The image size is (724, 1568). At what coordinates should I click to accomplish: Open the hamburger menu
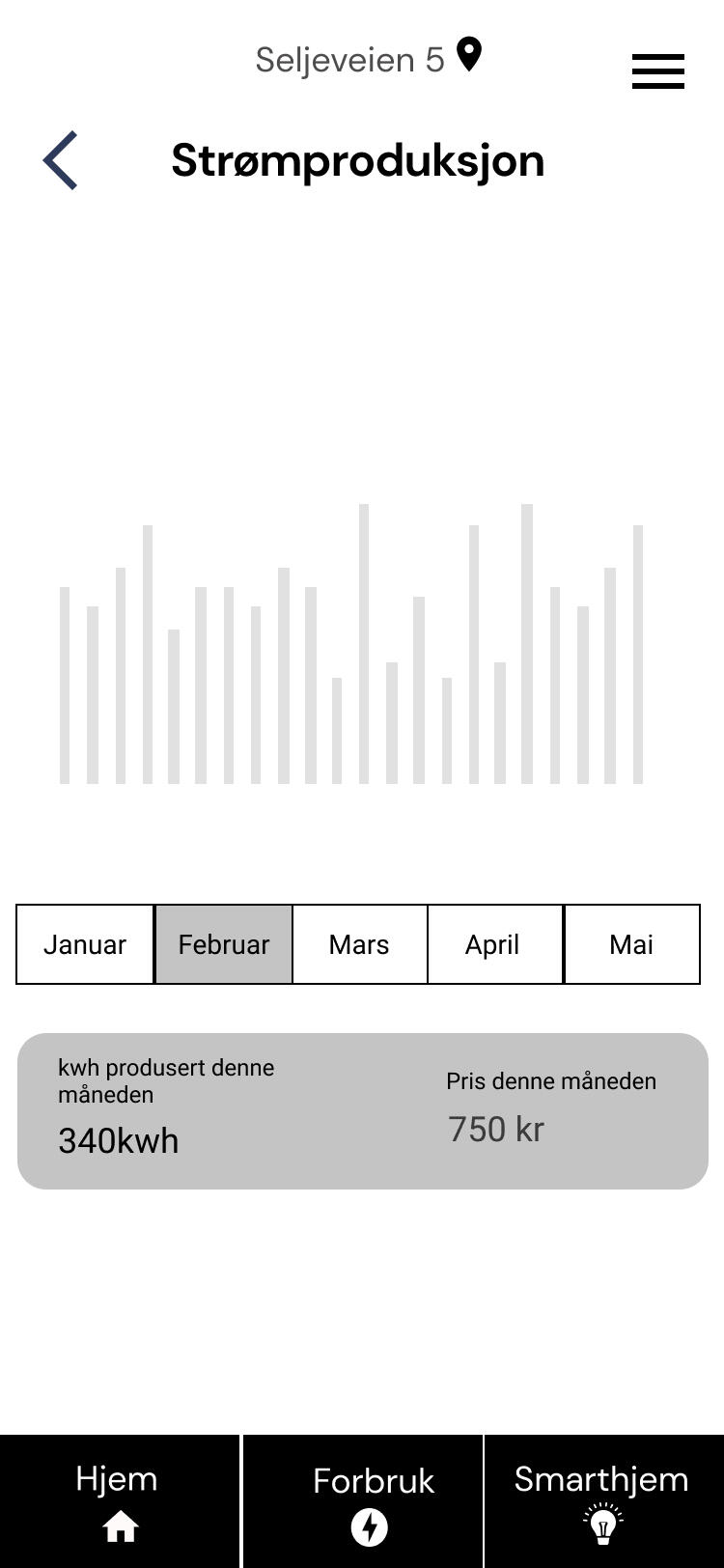(x=657, y=71)
